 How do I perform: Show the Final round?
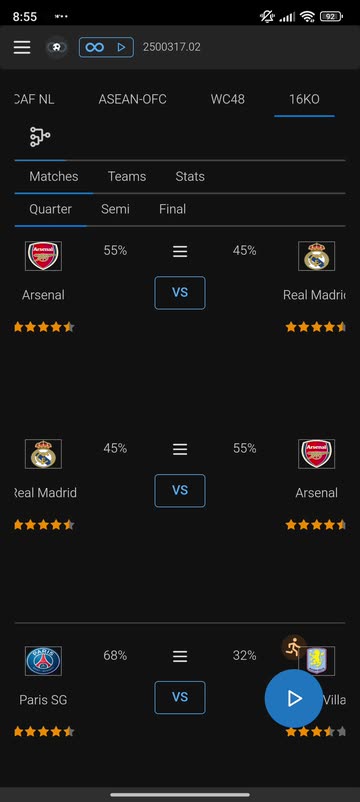[172, 209]
